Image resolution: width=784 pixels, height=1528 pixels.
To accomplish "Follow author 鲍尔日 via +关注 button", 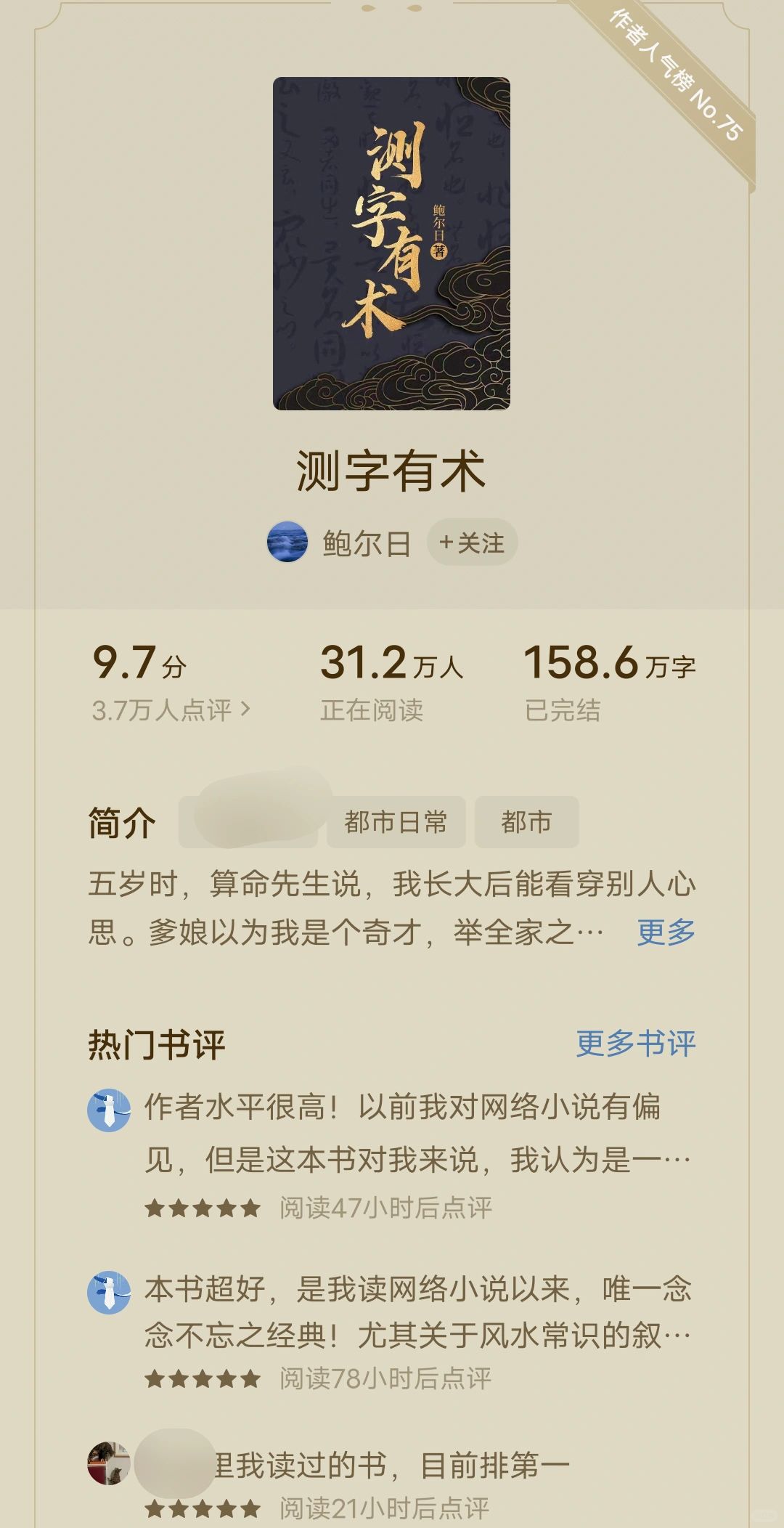I will [472, 542].
